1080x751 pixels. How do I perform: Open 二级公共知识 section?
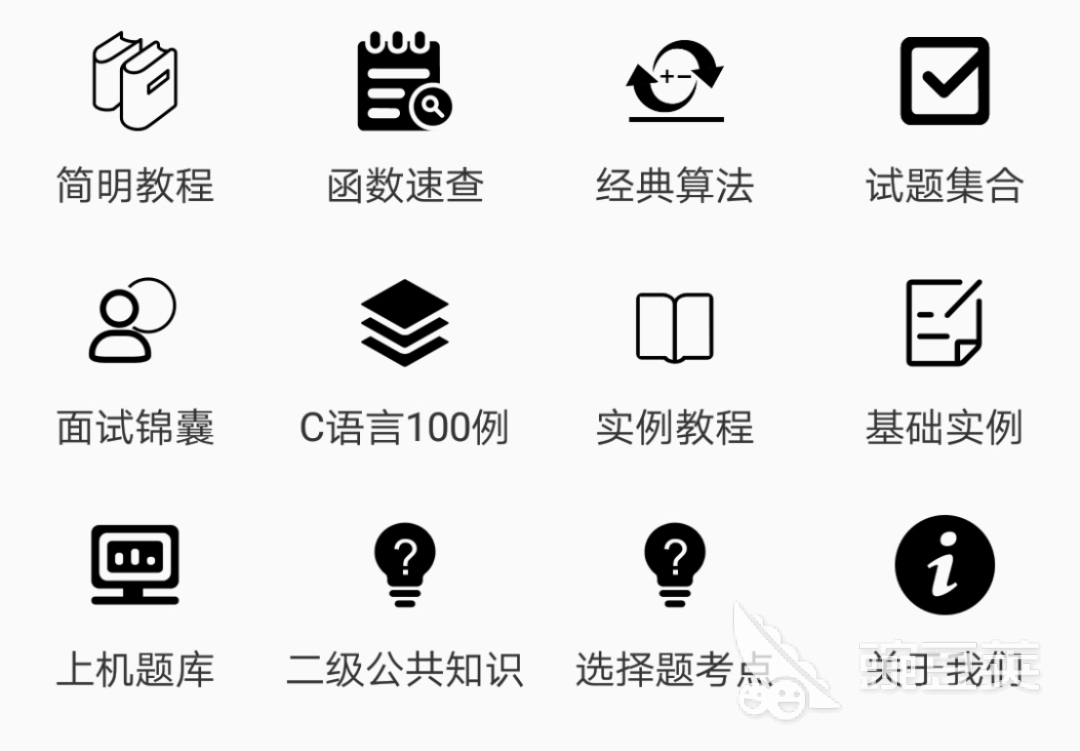tap(405, 564)
